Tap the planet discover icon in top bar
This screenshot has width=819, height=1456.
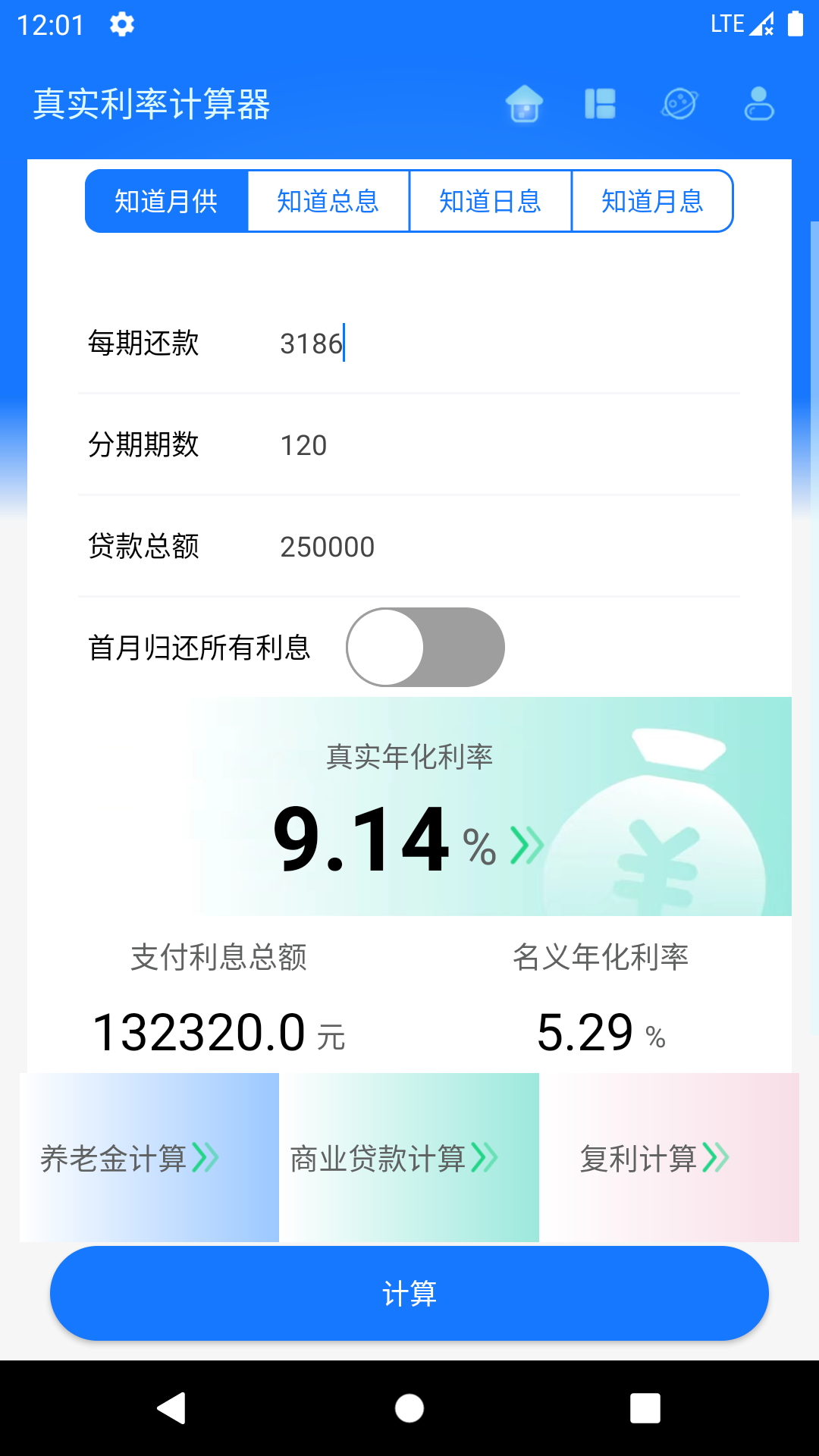pyautogui.click(x=679, y=105)
